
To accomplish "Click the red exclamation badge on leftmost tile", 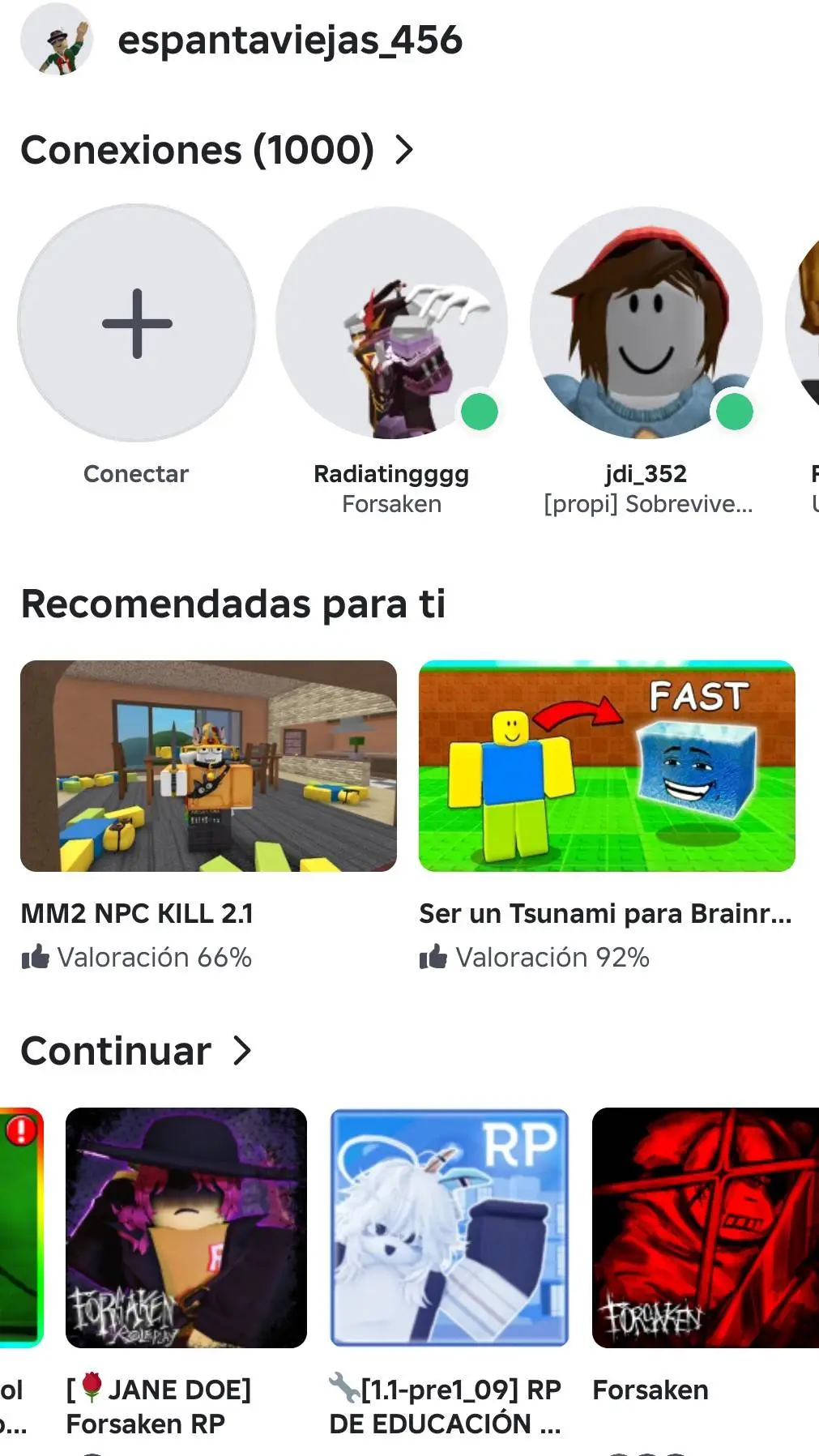I will [21, 1128].
